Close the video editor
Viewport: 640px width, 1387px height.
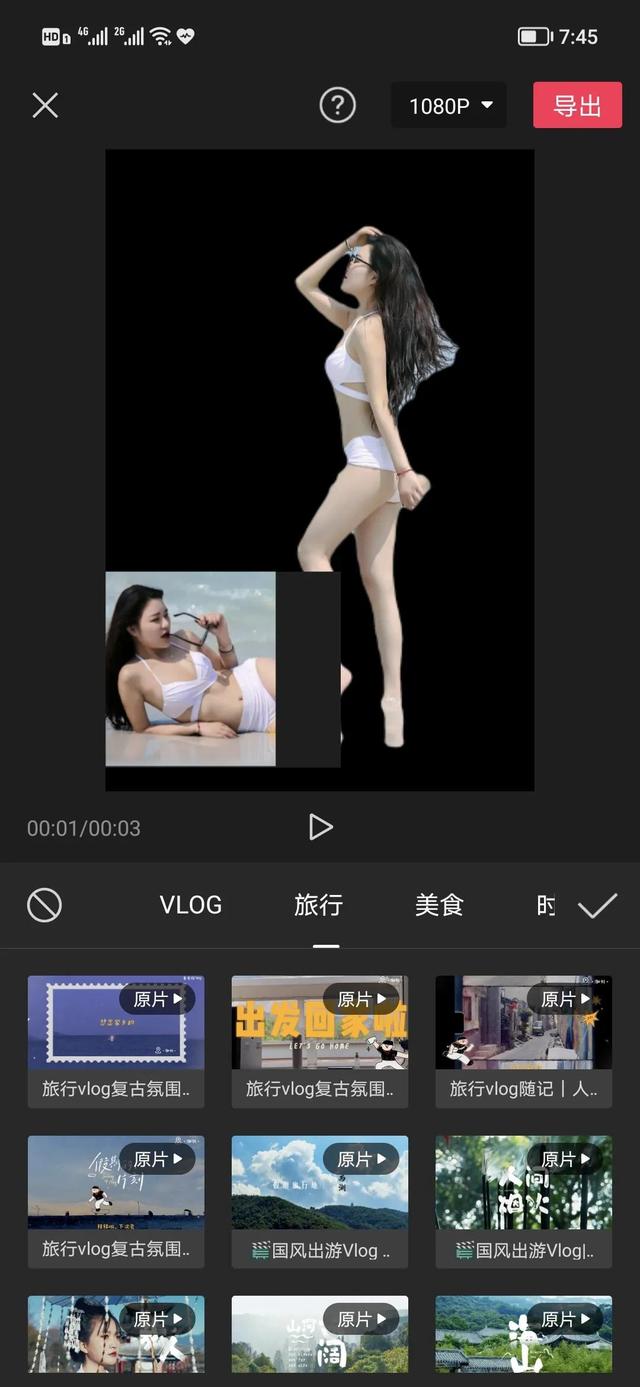[x=45, y=105]
